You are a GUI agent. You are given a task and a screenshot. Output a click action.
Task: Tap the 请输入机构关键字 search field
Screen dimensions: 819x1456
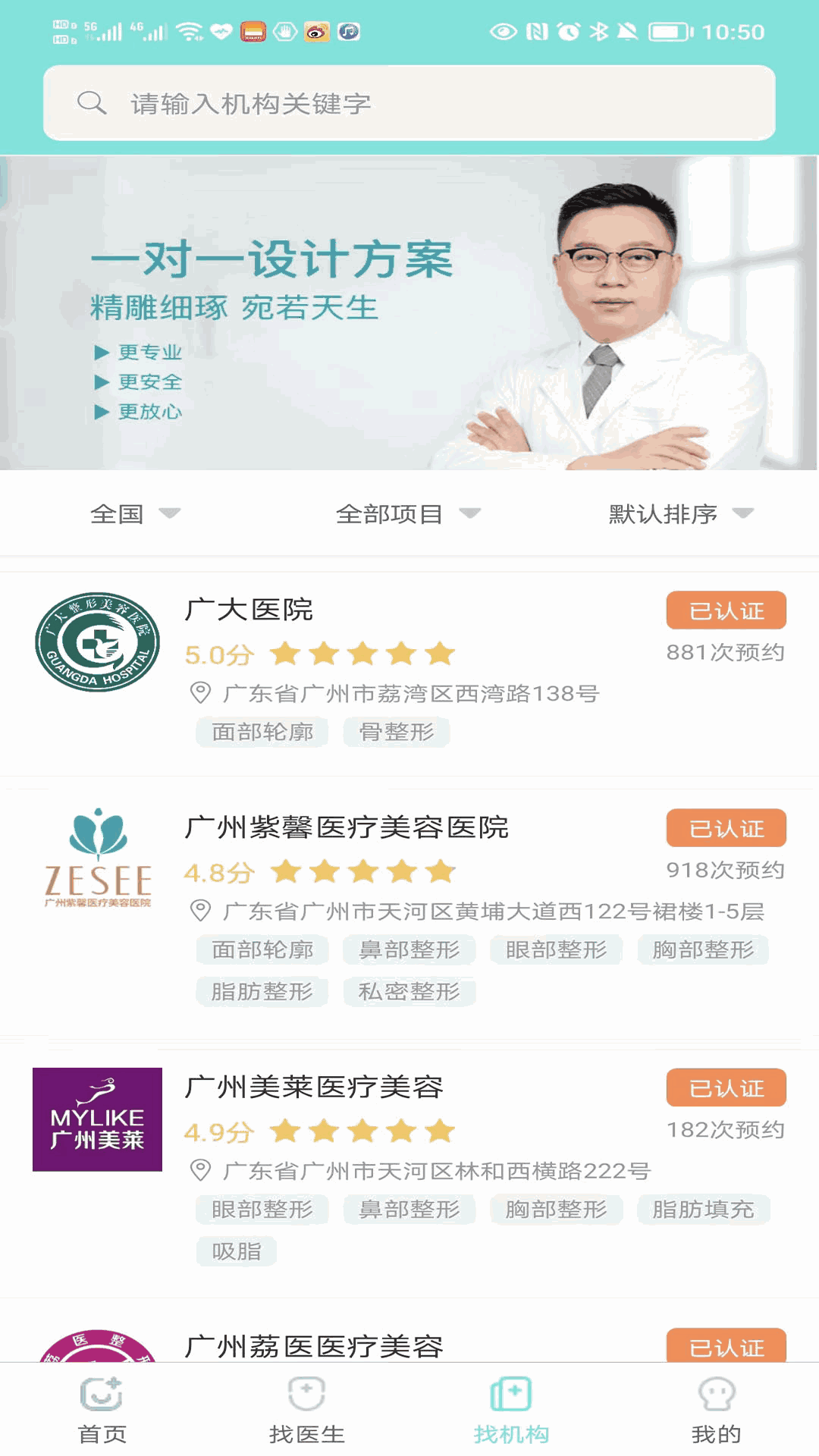pyautogui.click(x=409, y=103)
